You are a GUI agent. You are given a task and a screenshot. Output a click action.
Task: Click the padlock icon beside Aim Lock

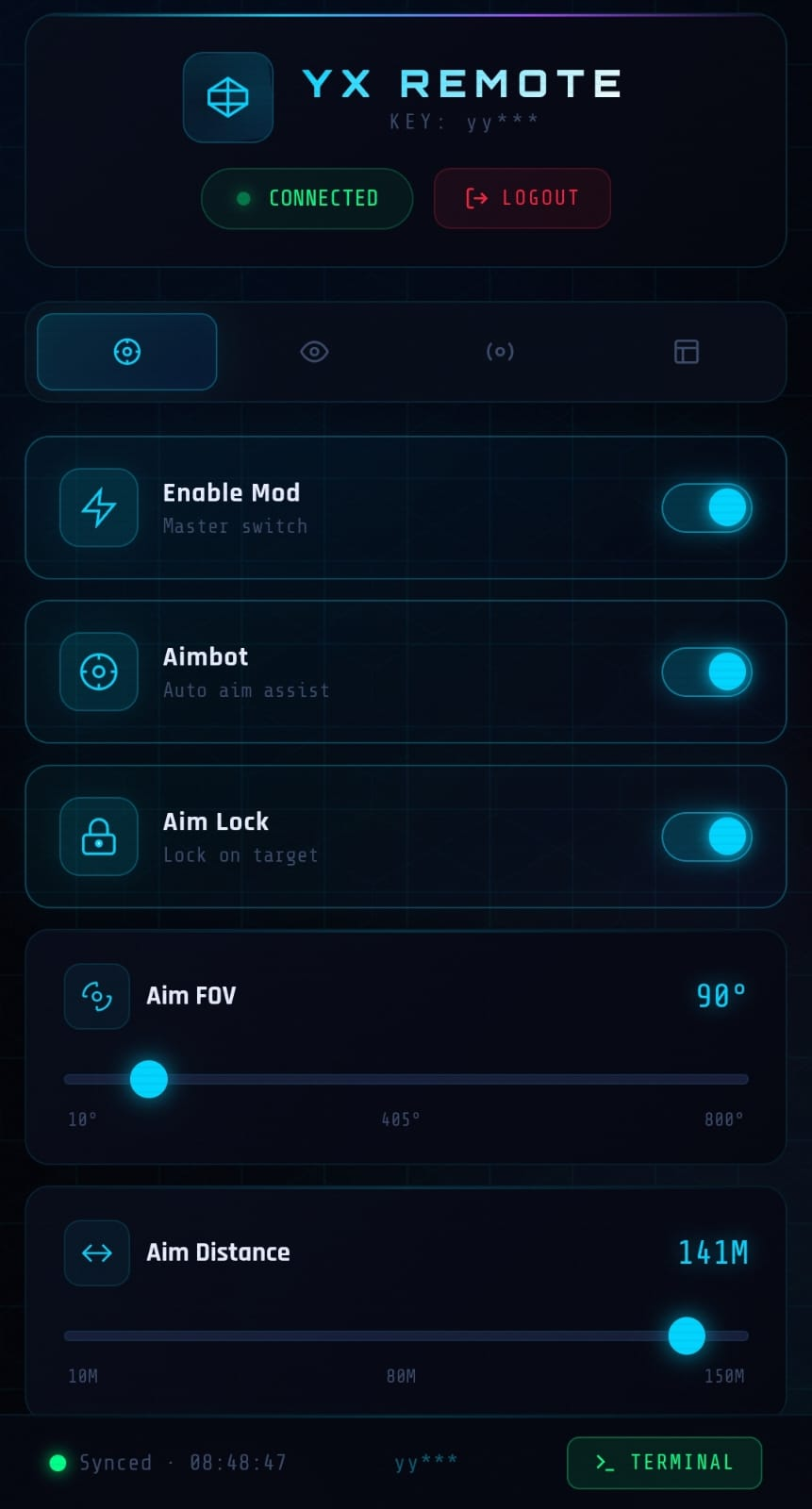tap(98, 837)
